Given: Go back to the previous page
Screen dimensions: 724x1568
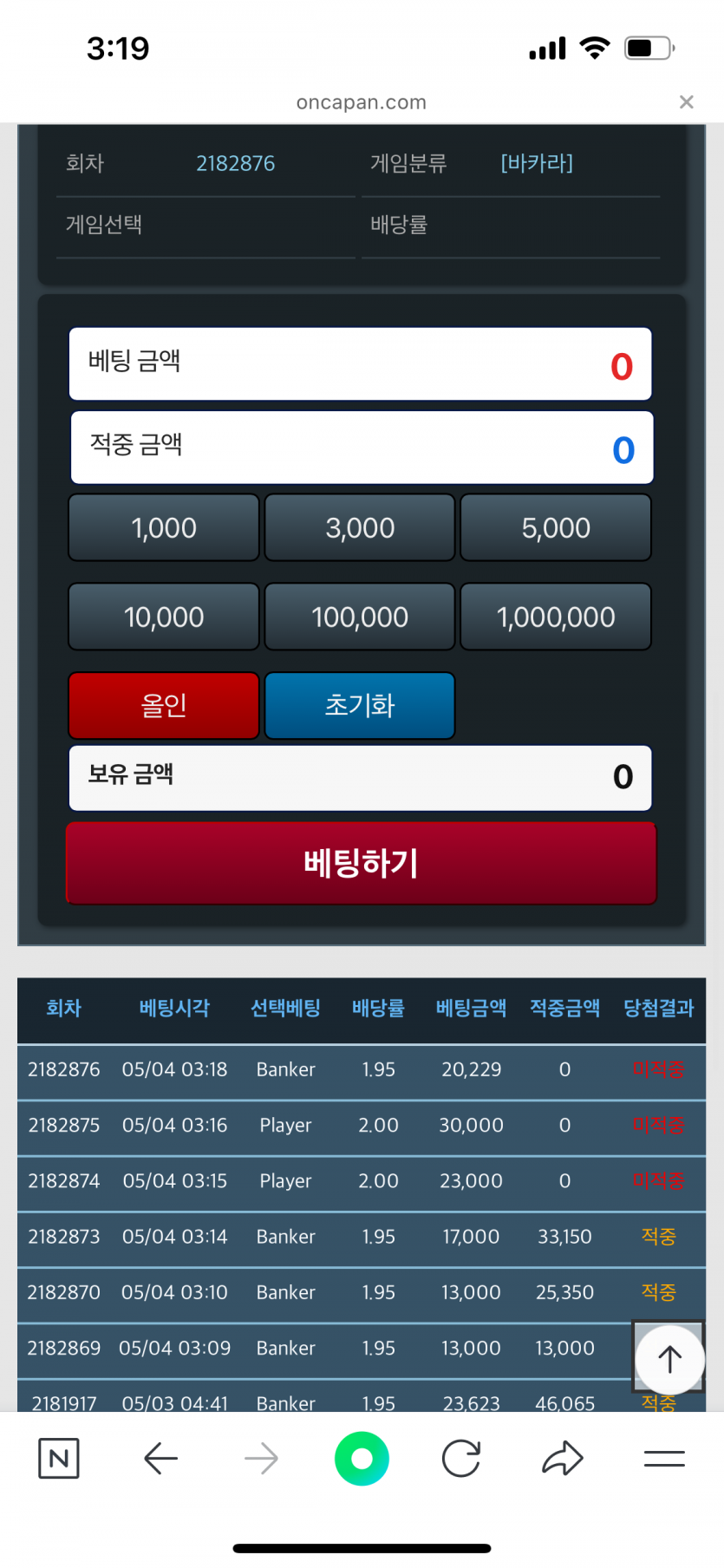Looking at the screenshot, I should pos(161,1459).
